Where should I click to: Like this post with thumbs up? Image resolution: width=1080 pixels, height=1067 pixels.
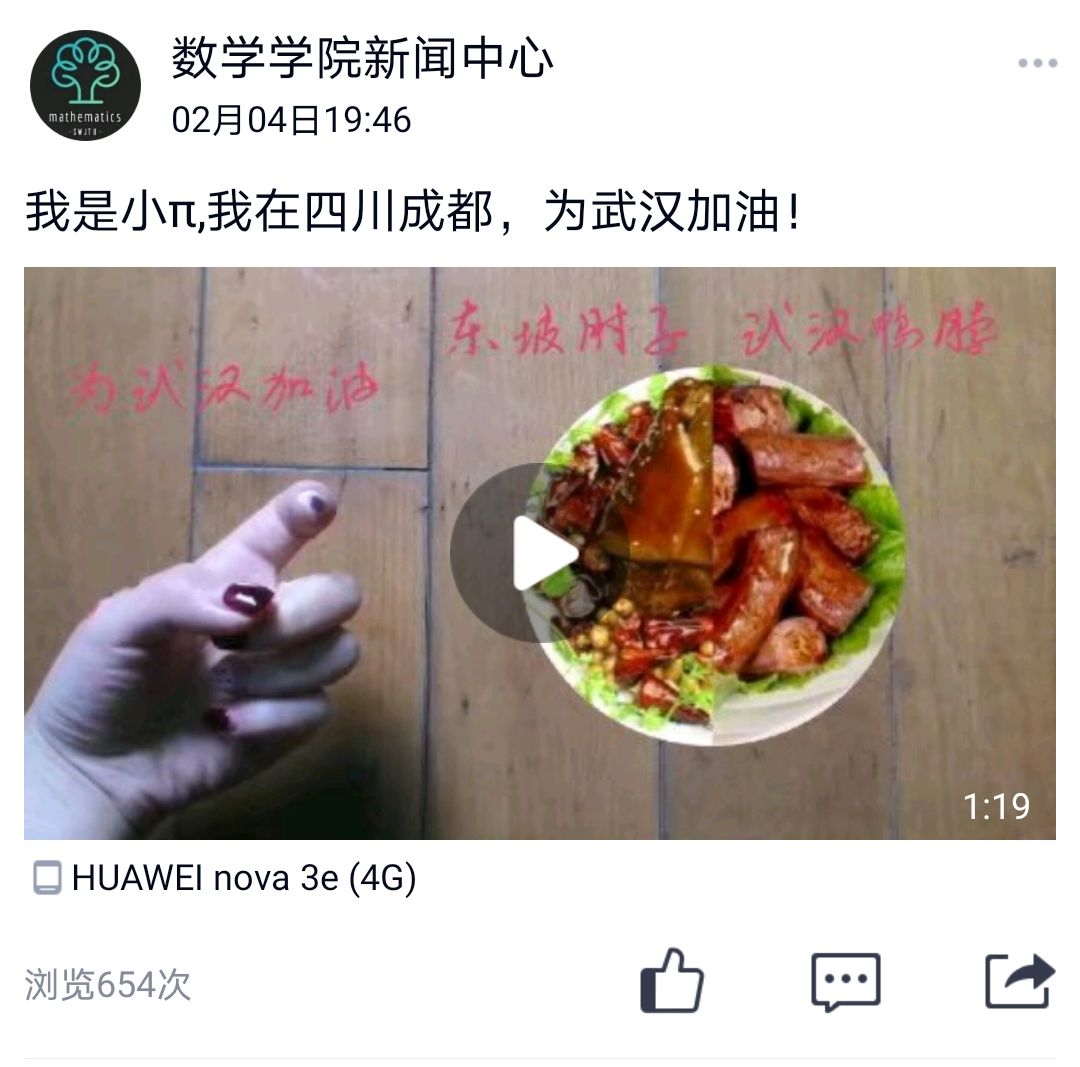coord(672,981)
